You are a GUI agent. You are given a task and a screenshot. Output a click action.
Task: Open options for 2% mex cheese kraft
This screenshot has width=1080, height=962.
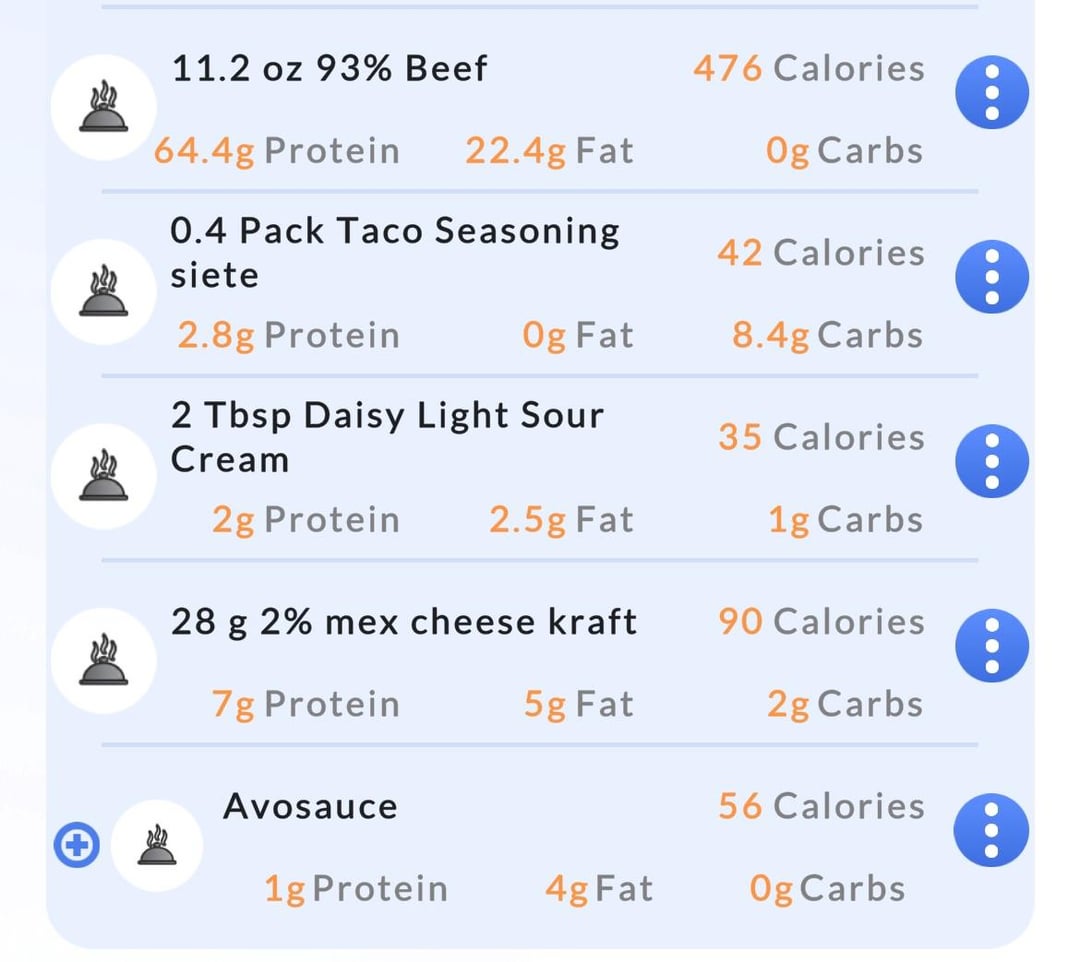(992, 645)
